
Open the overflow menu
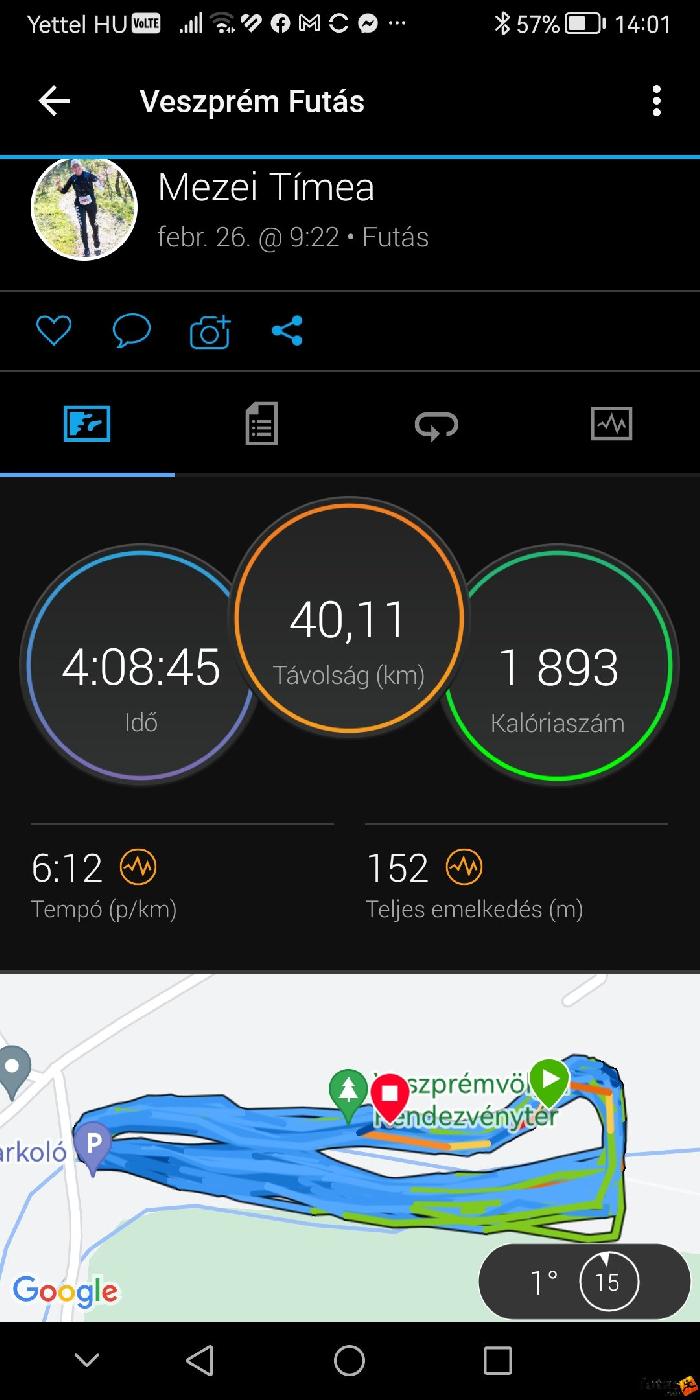(x=656, y=101)
